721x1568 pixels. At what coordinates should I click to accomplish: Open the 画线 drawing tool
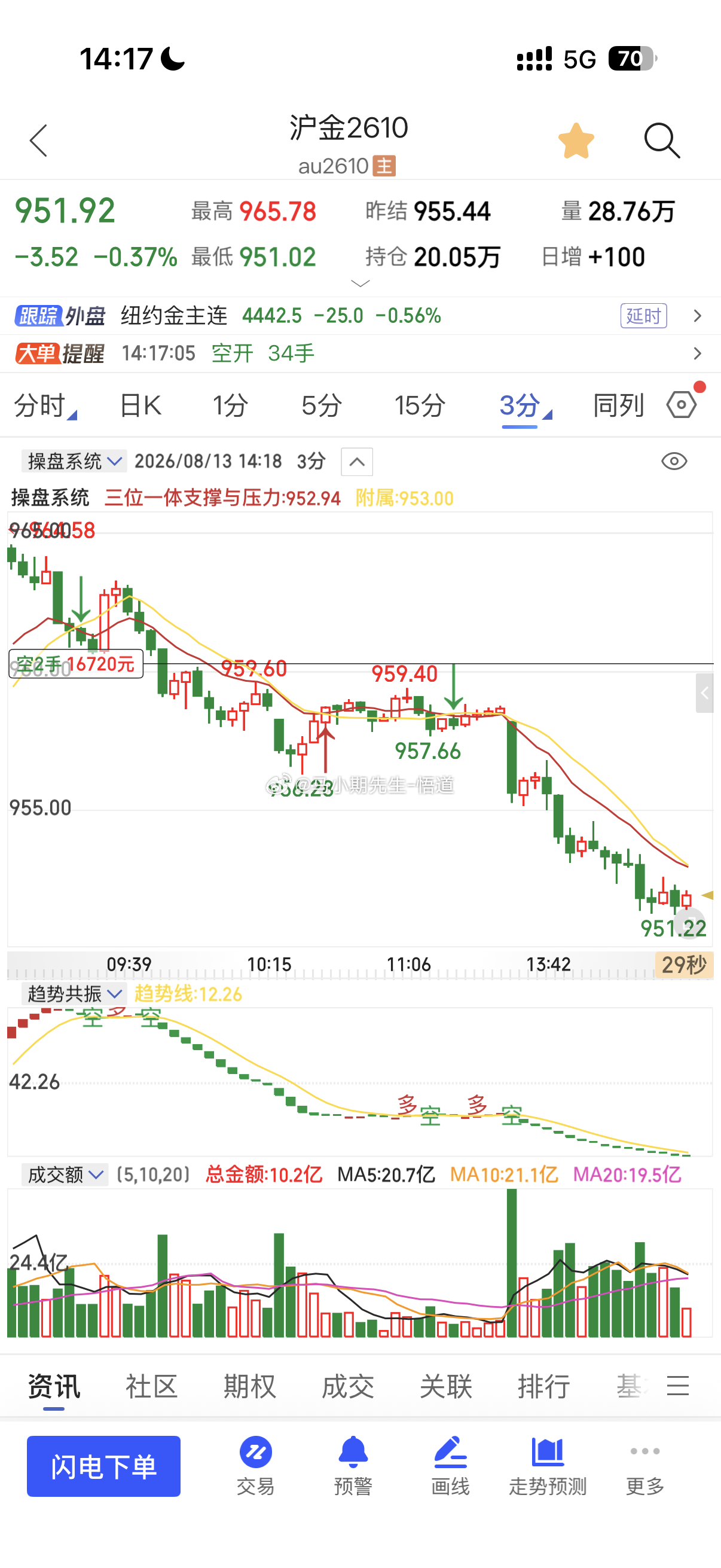pyautogui.click(x=450, y=1466)
